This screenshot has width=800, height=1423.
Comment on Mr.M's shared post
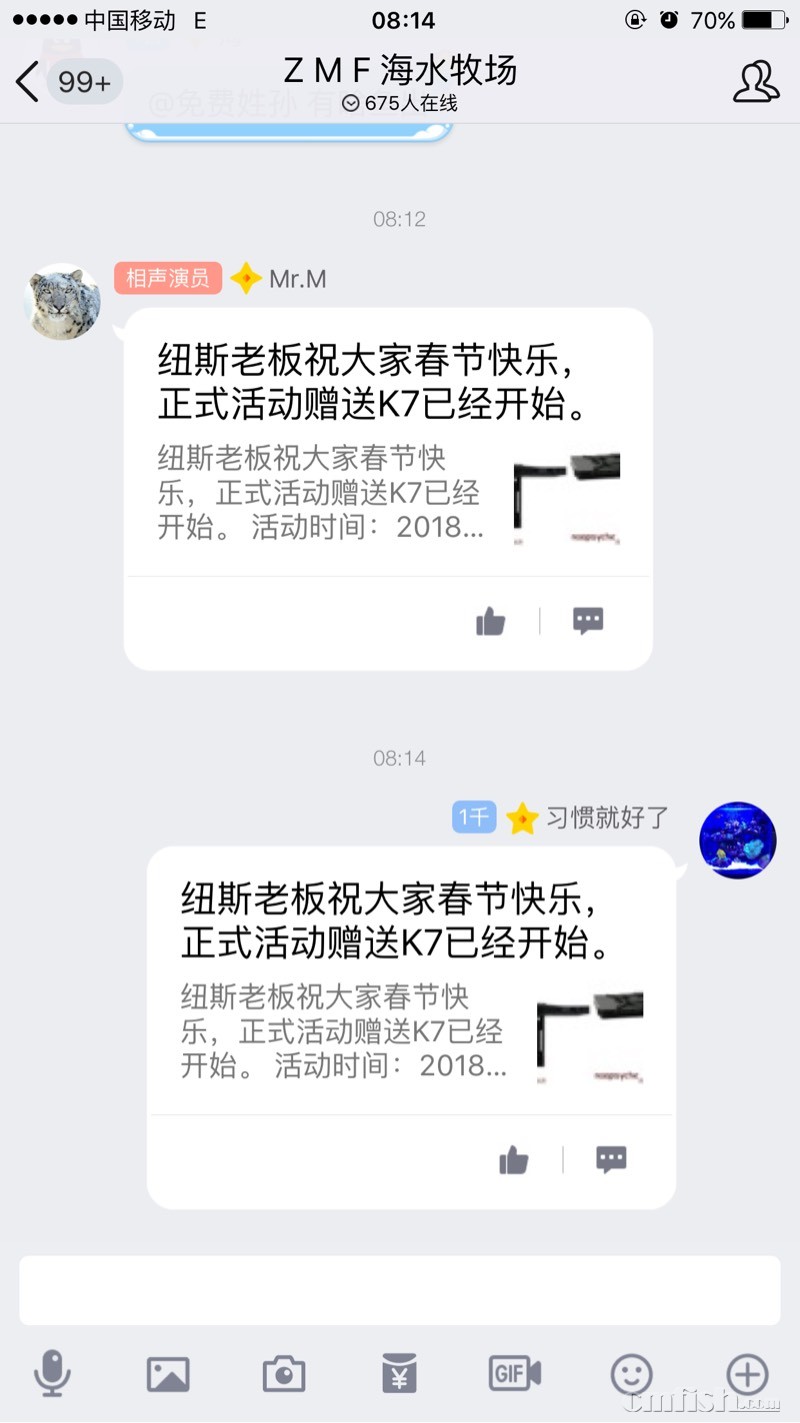tap(588, 621)
